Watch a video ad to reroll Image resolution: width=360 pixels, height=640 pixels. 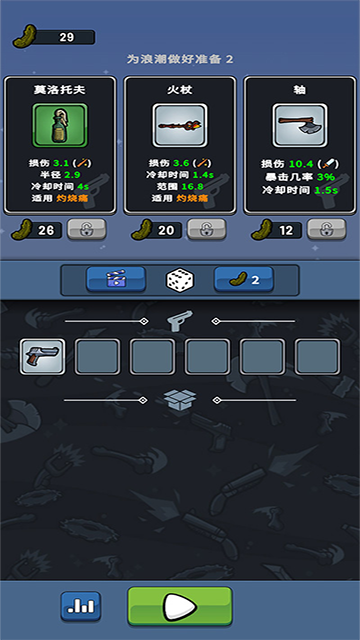tap(116, 280)
